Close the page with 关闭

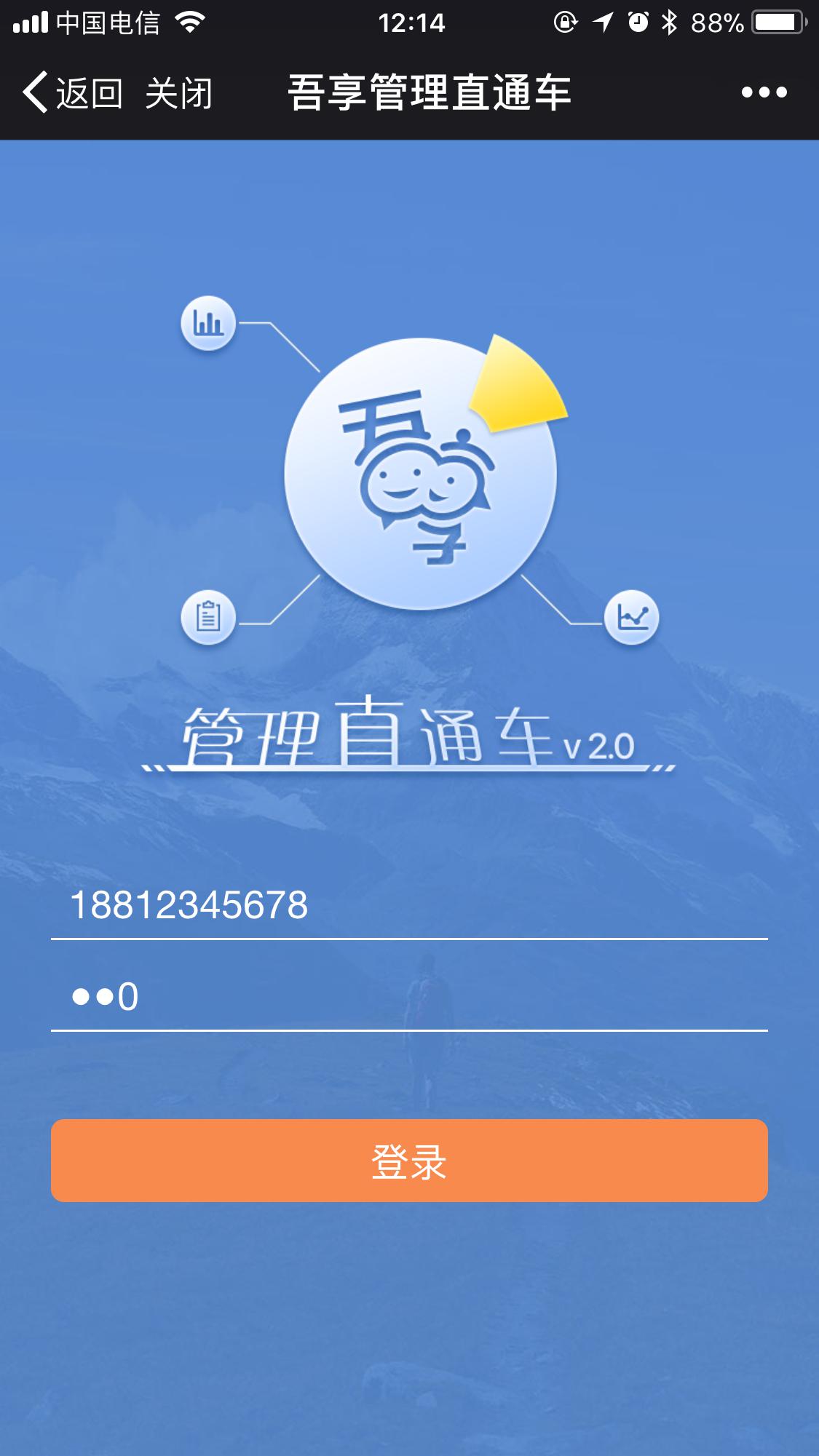[x=178, y=93]
